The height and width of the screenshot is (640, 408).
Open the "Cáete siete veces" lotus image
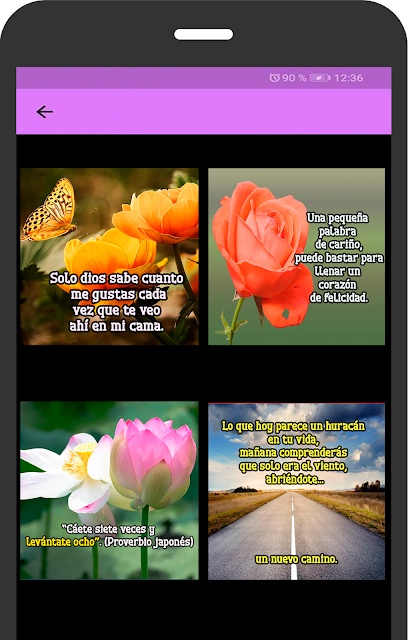(109, 491)
